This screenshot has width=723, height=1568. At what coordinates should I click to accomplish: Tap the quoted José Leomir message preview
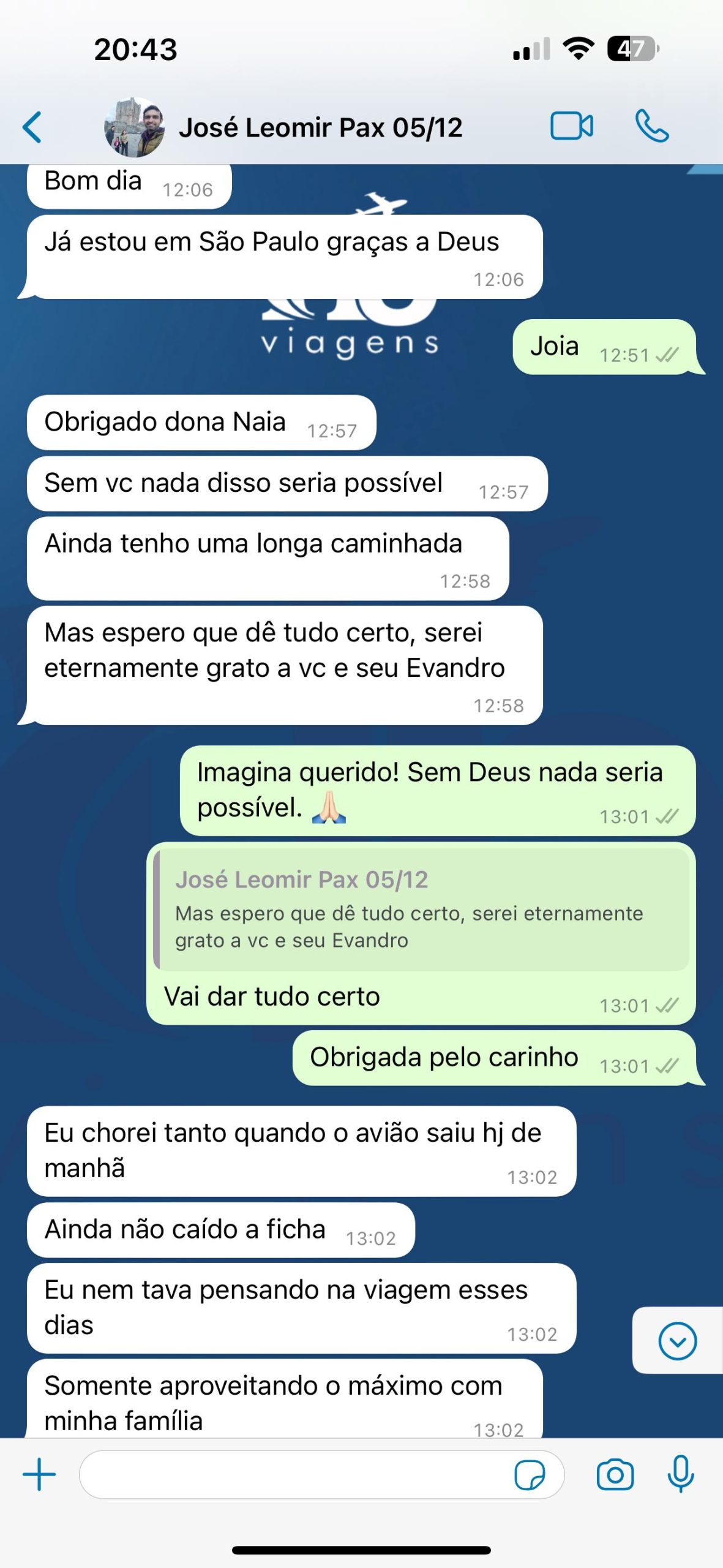pyautogui.click(x=422, y=909)
